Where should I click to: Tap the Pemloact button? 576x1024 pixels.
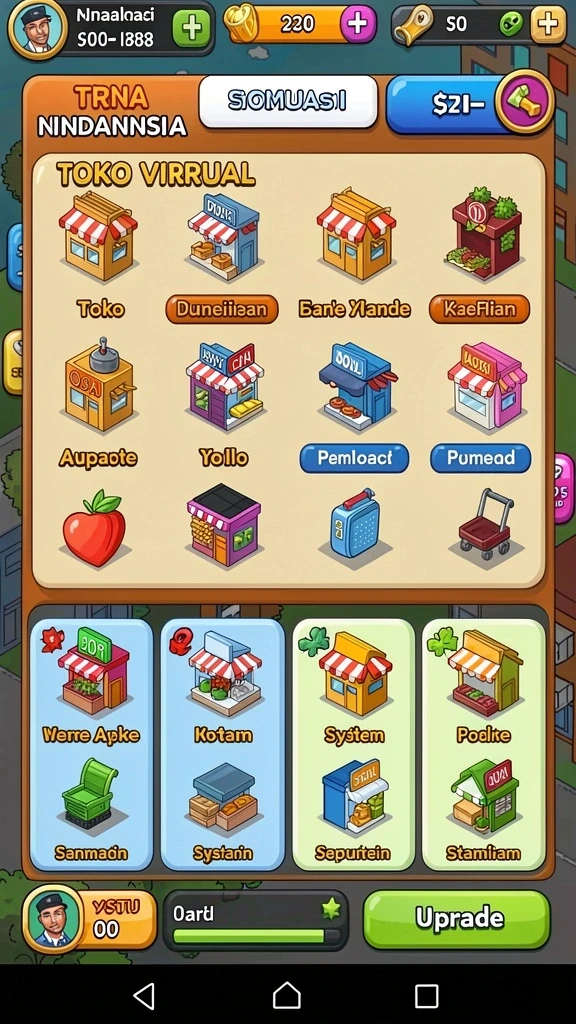354,458
